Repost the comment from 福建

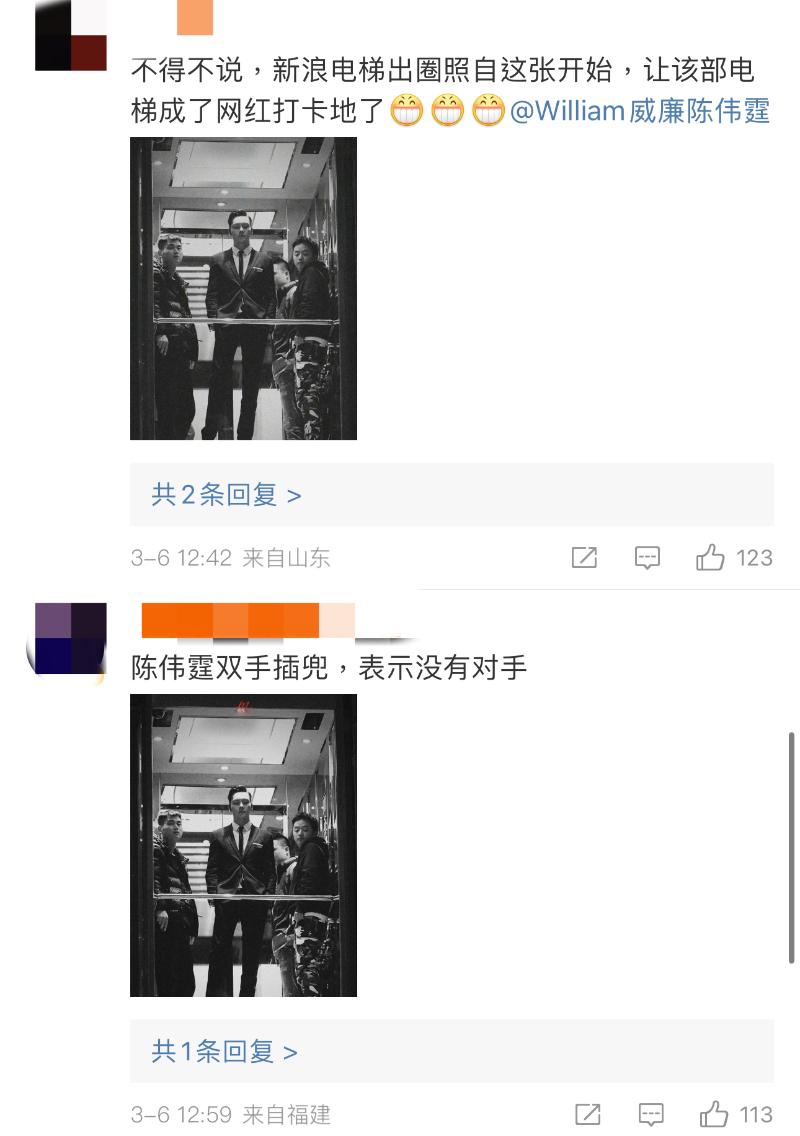click(x=588, y=1114)
